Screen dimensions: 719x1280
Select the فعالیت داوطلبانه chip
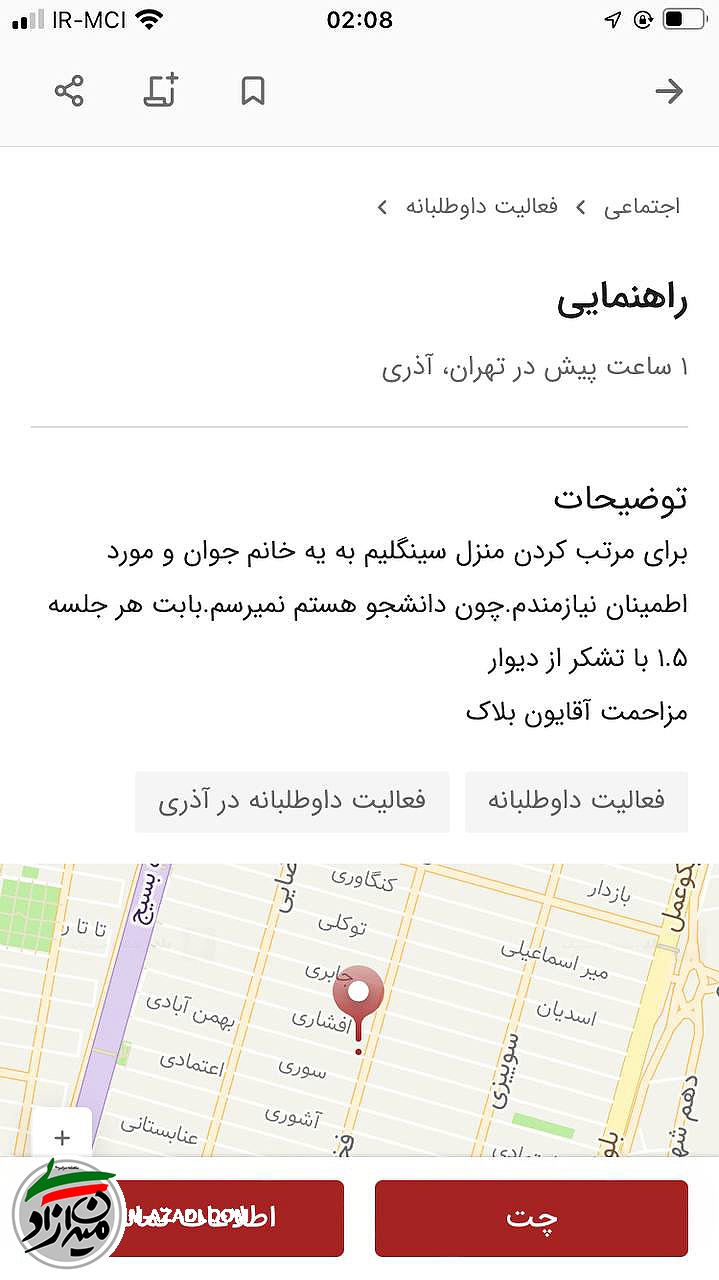[576, 801]
